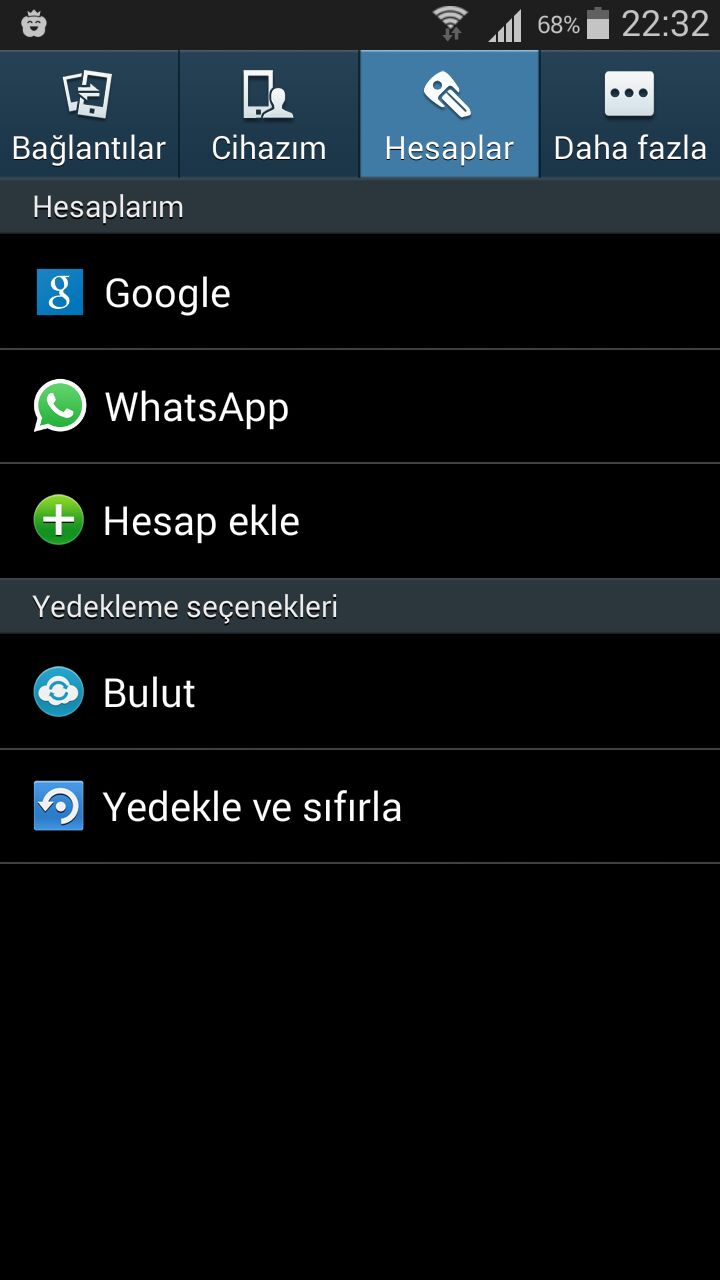Tap Hesap ekle to add an account
The height and width of the screenshot is (1280, 720).
pos(360,521)
